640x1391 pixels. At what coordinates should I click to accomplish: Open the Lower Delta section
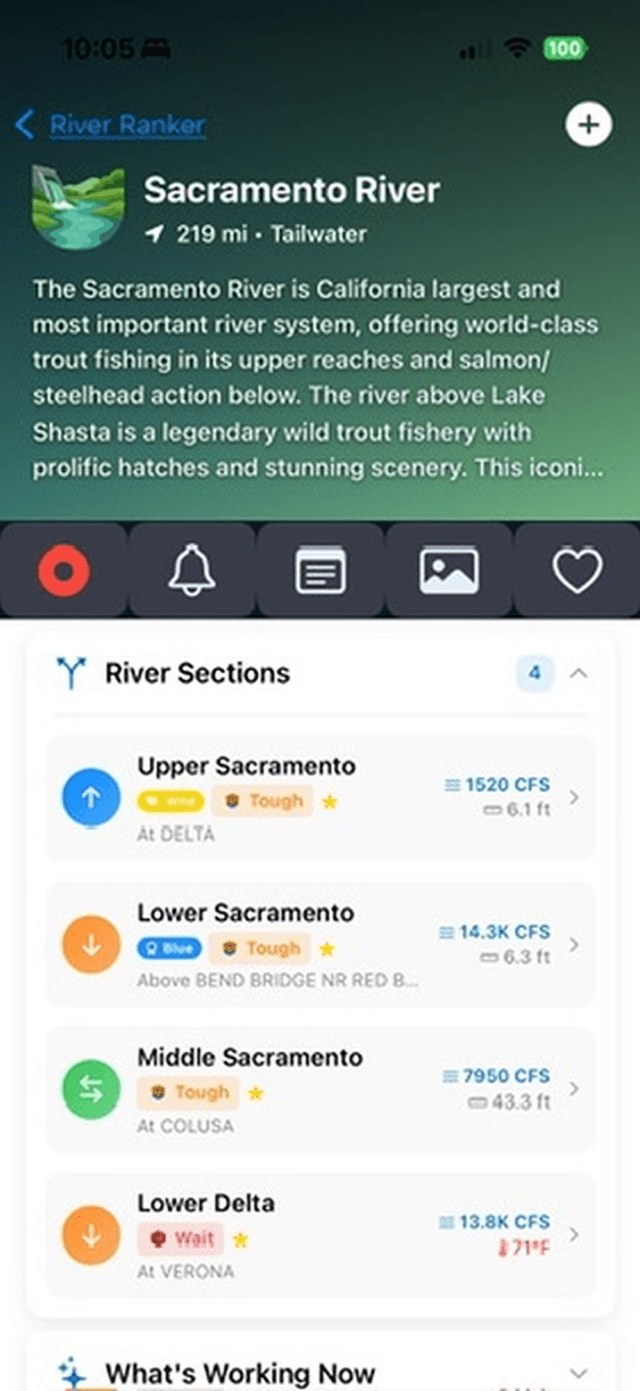[x=320, y=1236]
